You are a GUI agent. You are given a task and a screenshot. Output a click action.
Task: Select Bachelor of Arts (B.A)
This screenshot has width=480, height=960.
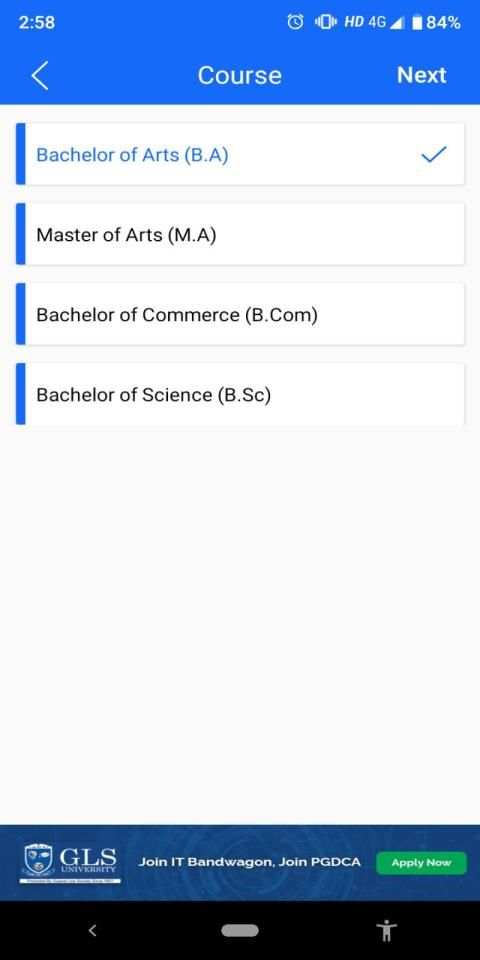[240, 154]
